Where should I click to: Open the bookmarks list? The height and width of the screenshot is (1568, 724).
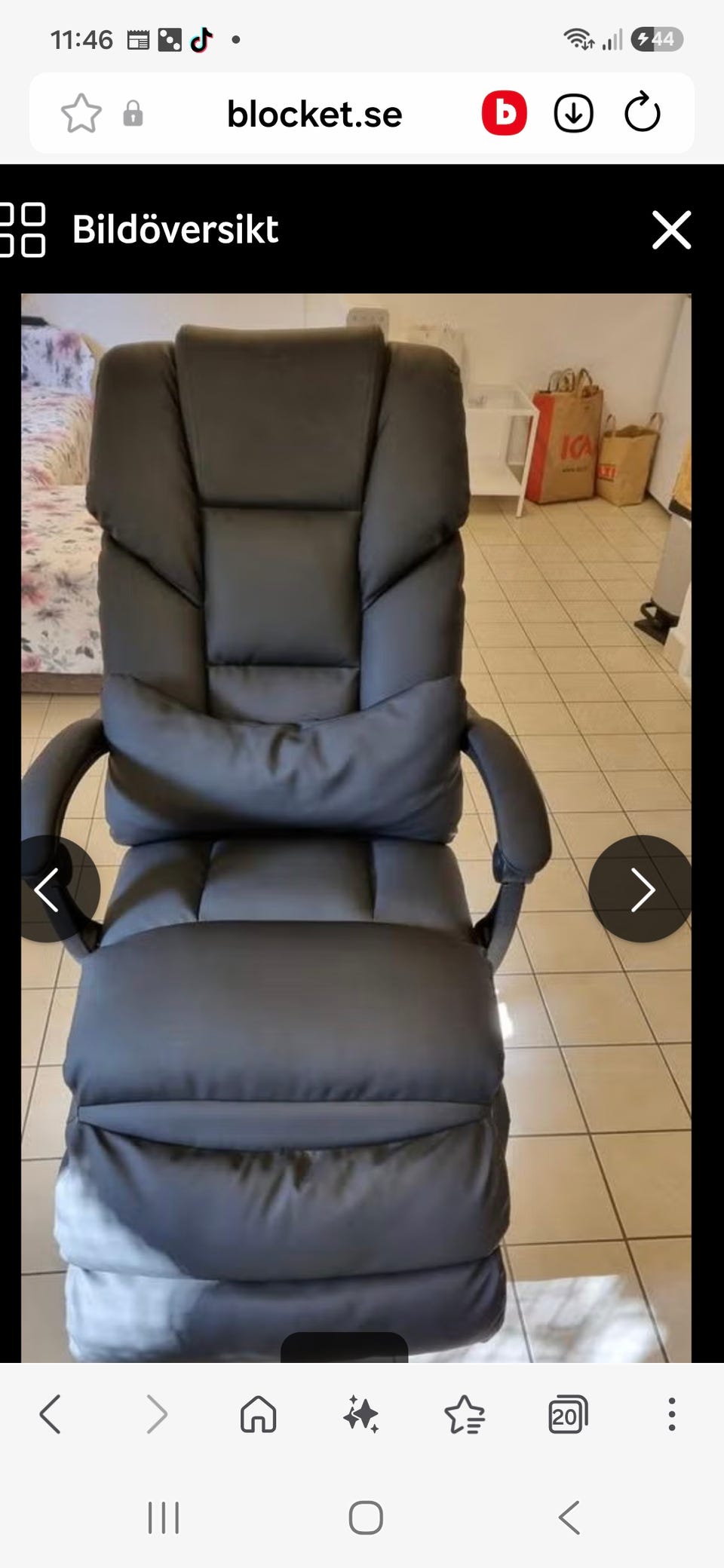click(x=465, y=1414)
